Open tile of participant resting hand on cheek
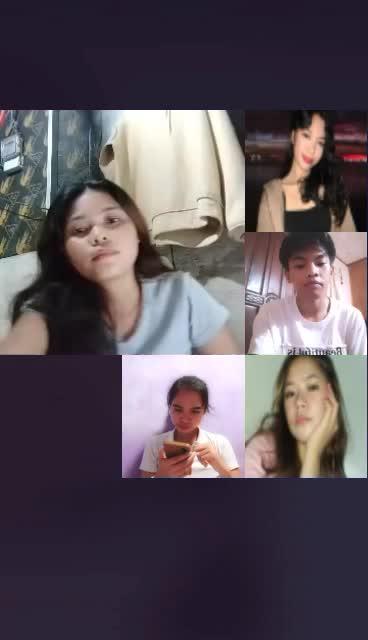This screenshot has width=368, height=640. [306, 416]
